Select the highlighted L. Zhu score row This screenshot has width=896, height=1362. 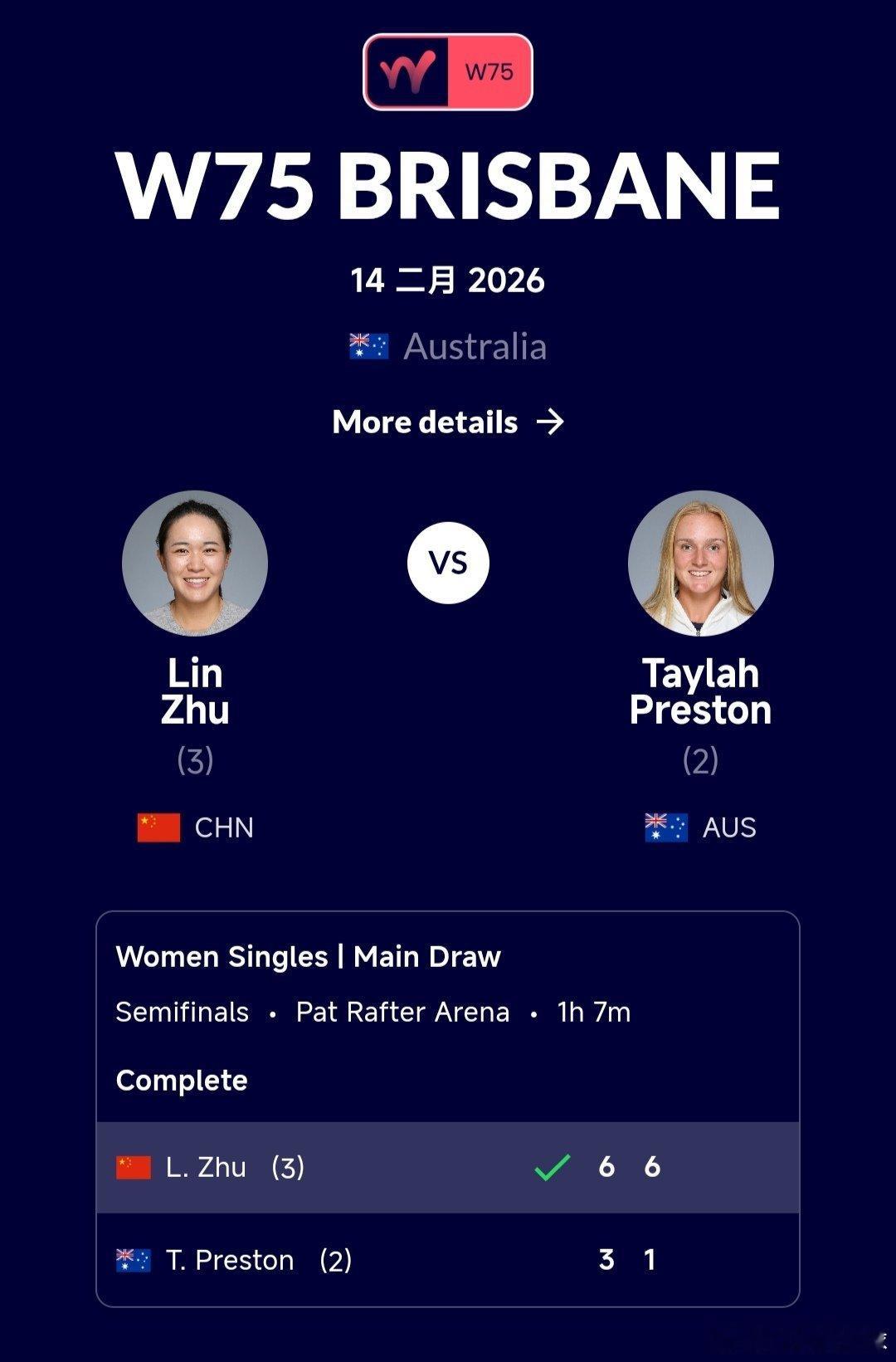coord(448,1167)
